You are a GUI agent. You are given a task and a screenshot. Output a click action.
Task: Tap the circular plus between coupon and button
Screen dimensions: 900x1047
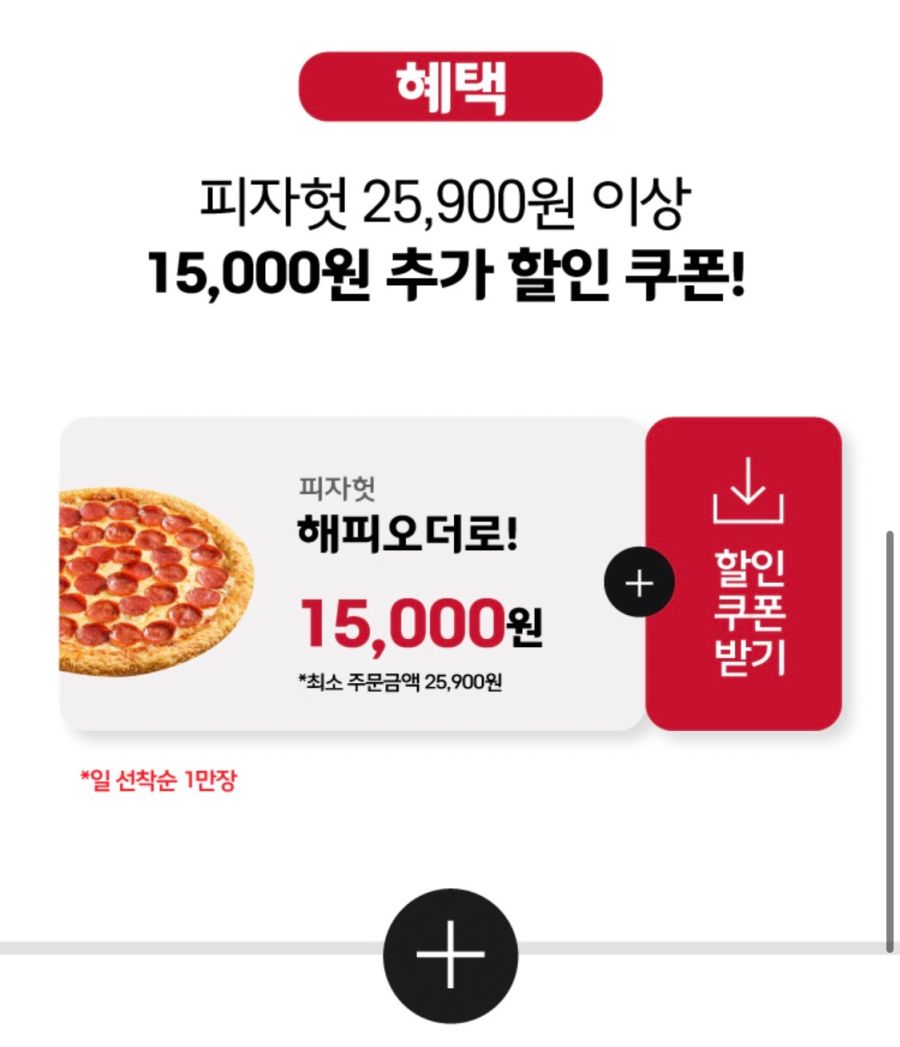point(637,585)
